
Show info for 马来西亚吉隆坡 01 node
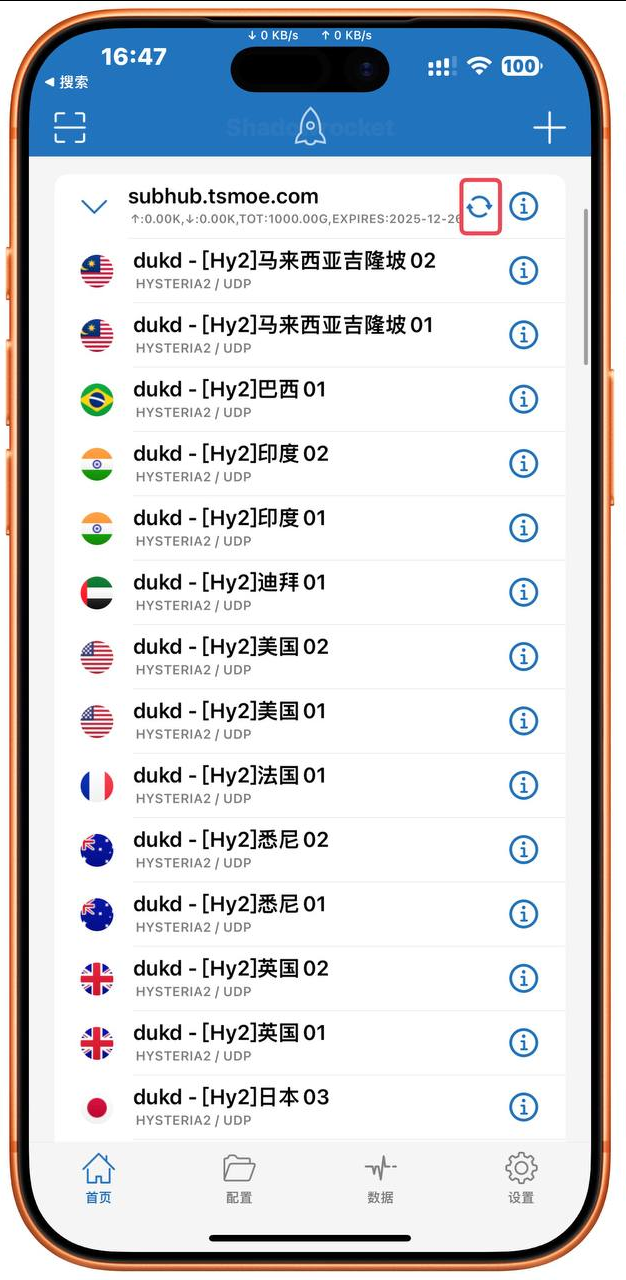pos(524,335)
